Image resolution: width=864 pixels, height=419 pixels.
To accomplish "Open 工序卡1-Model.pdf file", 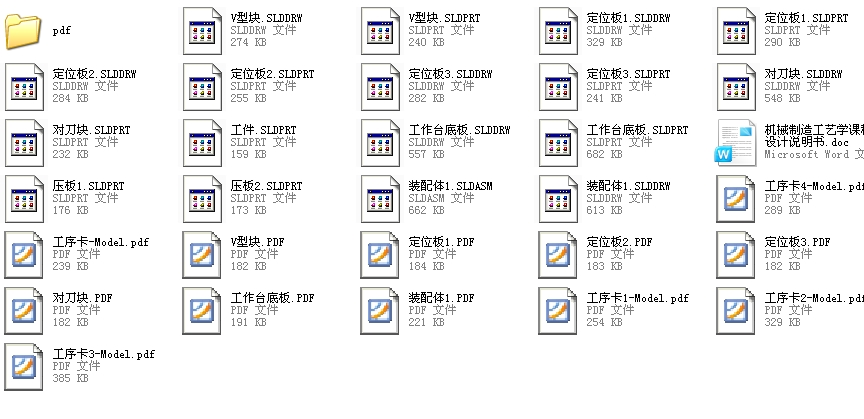I will coord(557,310).
